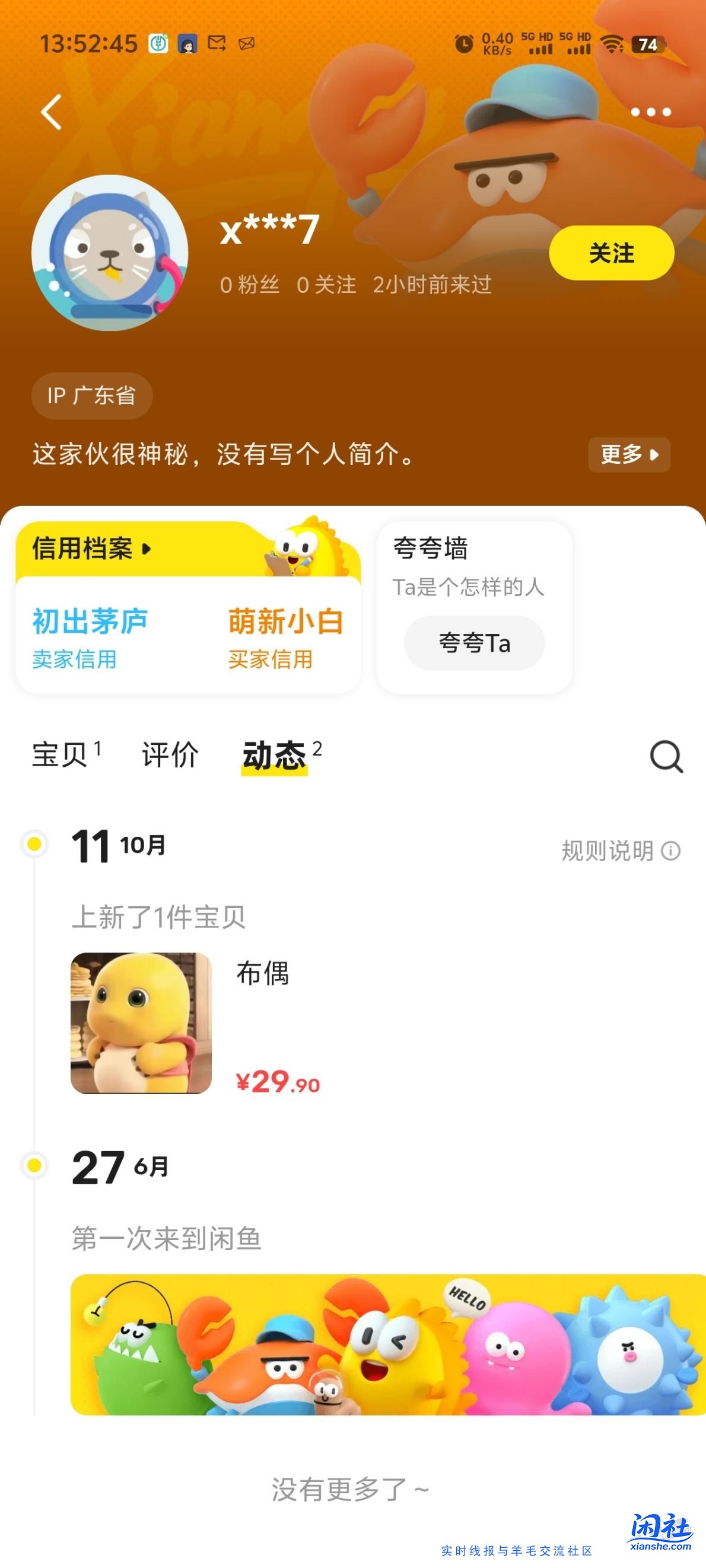Open search on this profile
Image resolution: width=706 pixels, height=1568 pixels.
665,757
